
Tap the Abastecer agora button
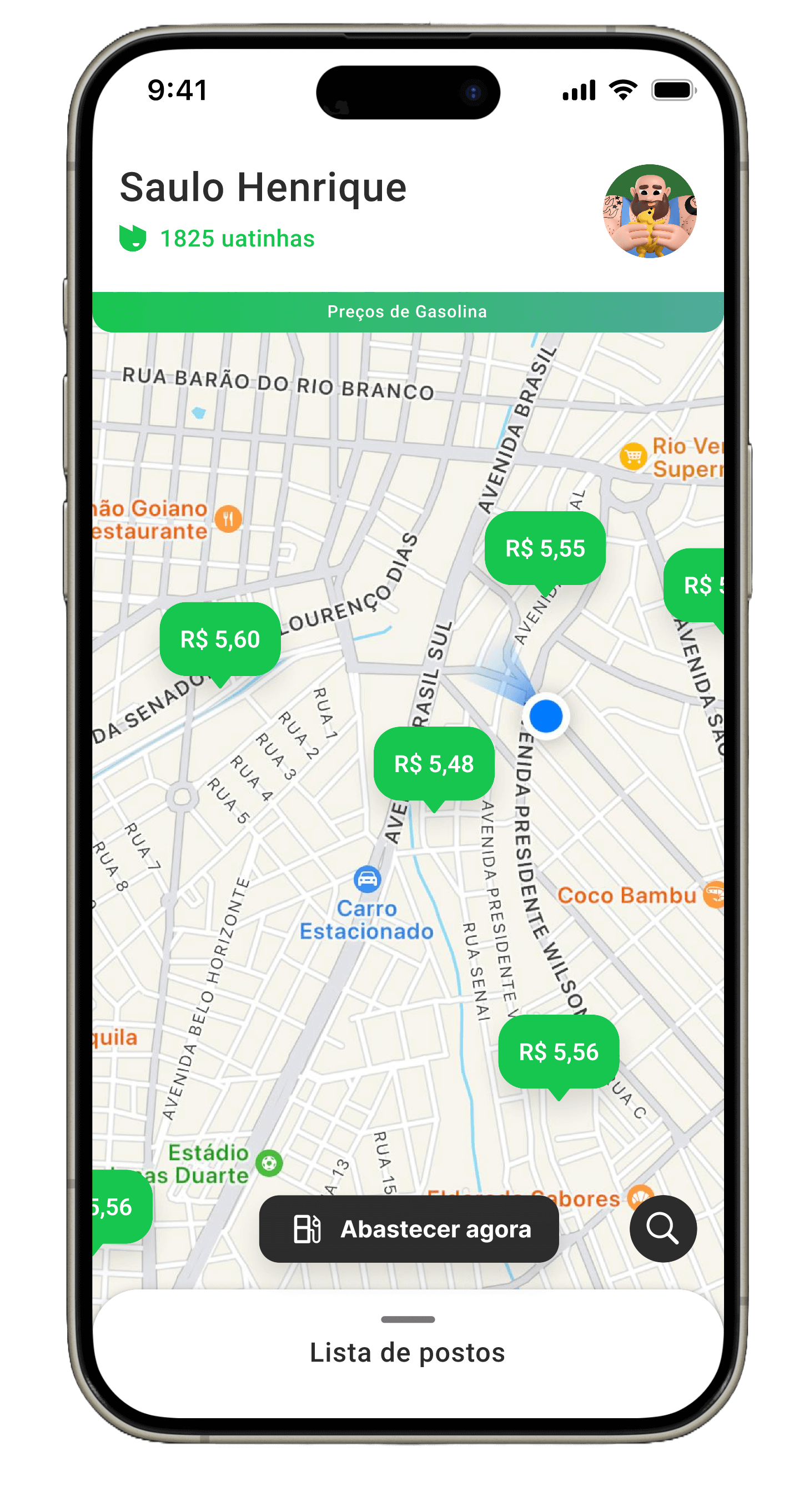(x=408, y=1228)
